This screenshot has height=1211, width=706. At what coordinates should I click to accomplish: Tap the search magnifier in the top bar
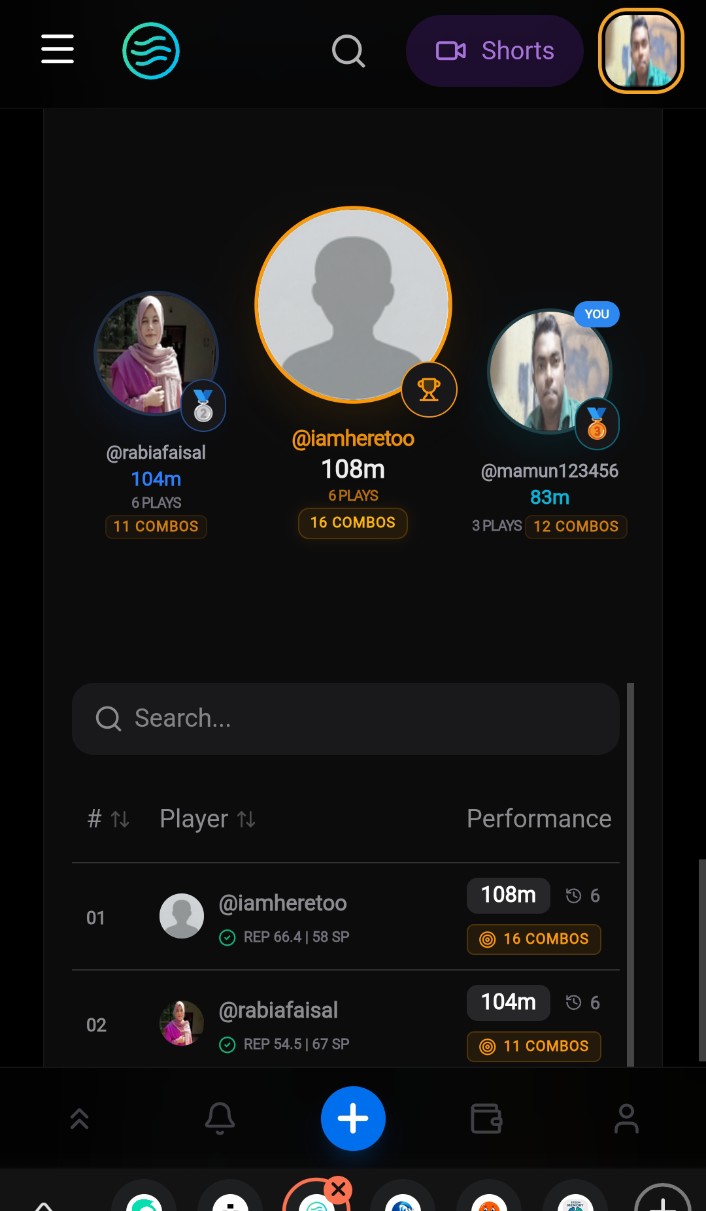tap(348, 50)
